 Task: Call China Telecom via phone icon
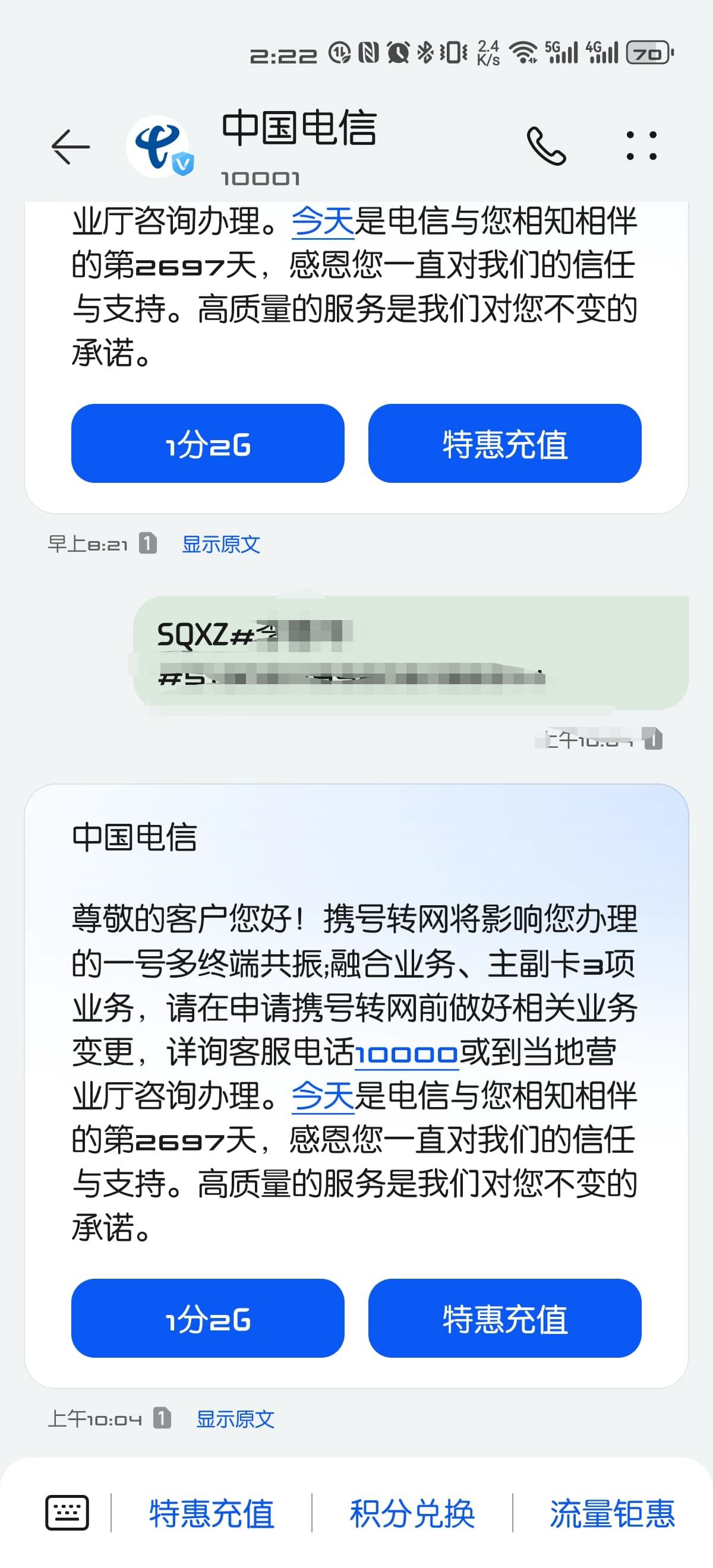point(546,146)
